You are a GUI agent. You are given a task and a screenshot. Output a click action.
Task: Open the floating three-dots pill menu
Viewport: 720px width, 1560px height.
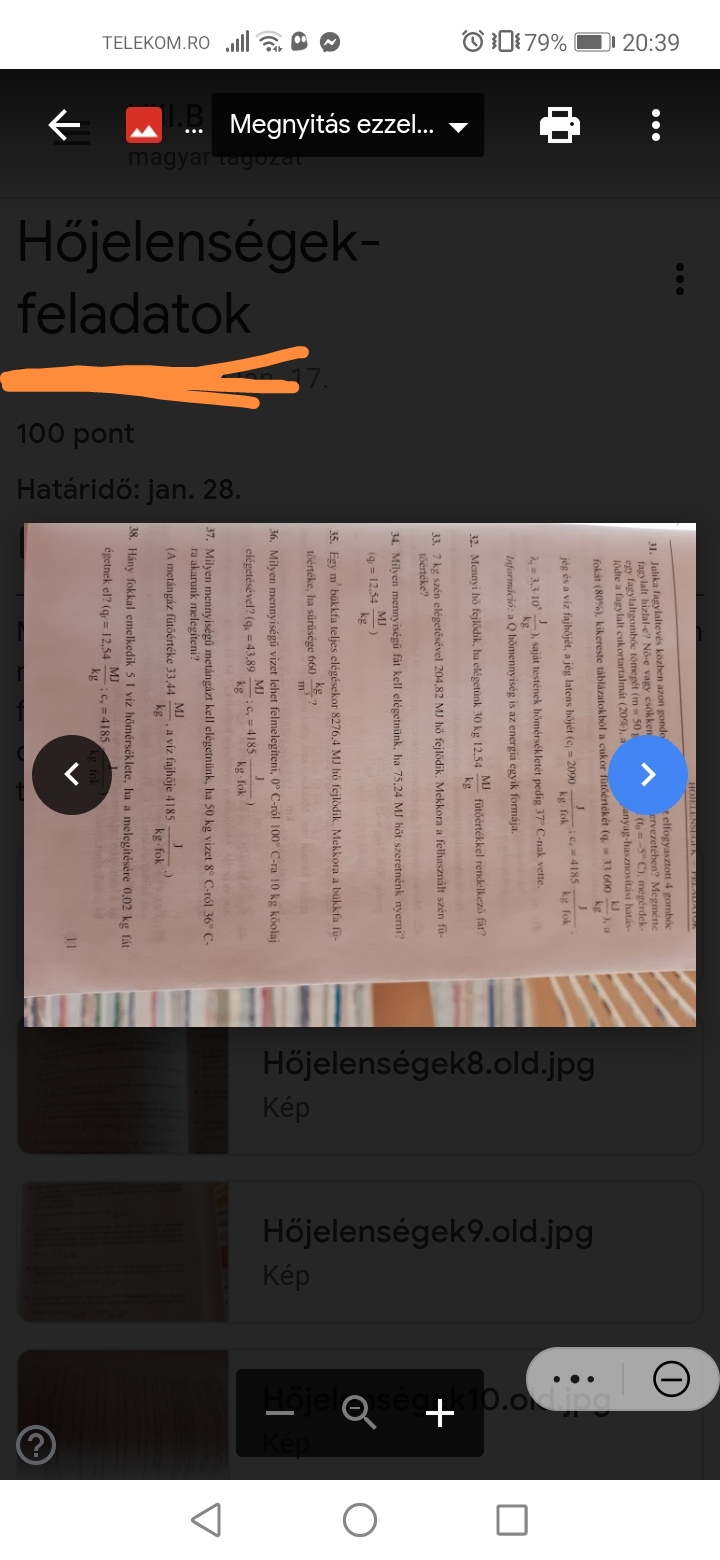(574, 1380)
